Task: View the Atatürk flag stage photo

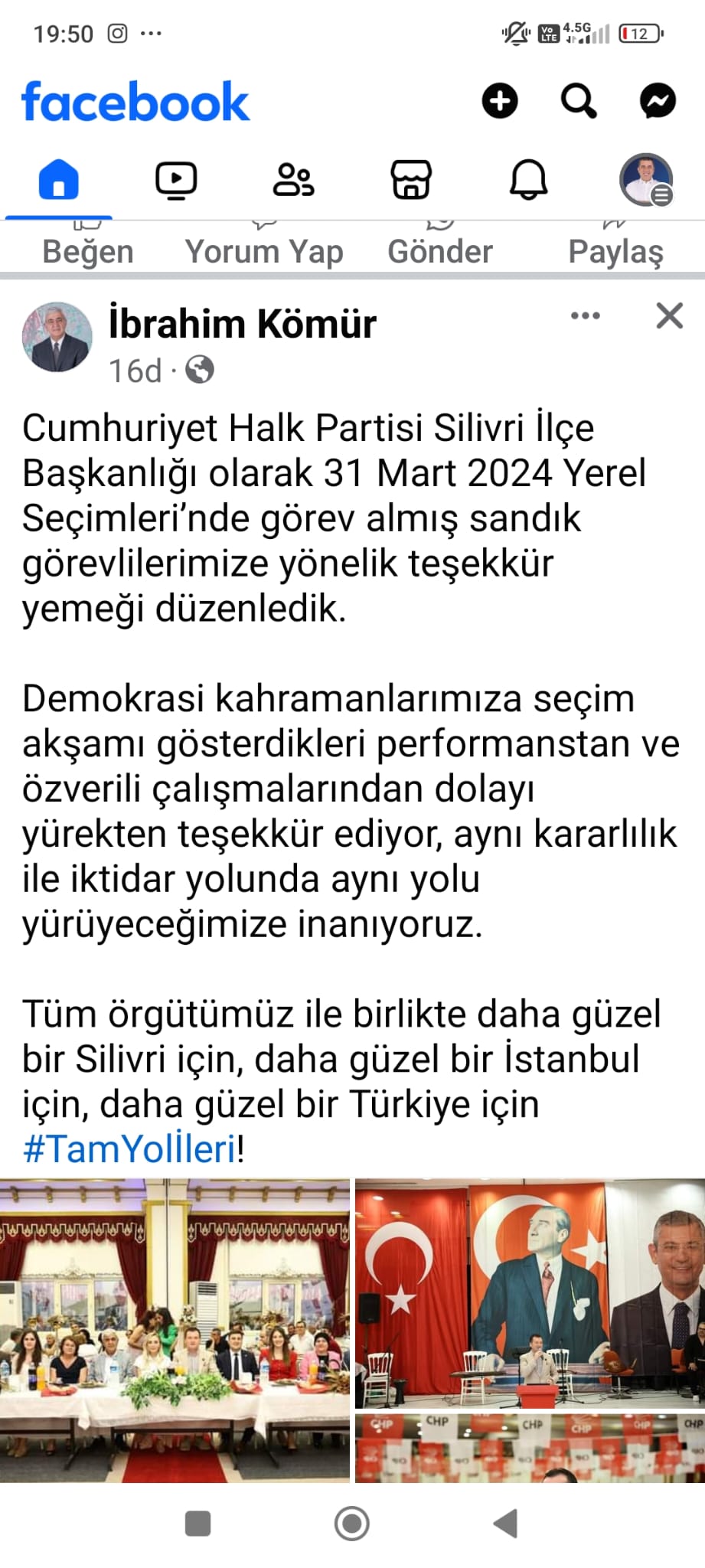Action: tap(530, 1292)
